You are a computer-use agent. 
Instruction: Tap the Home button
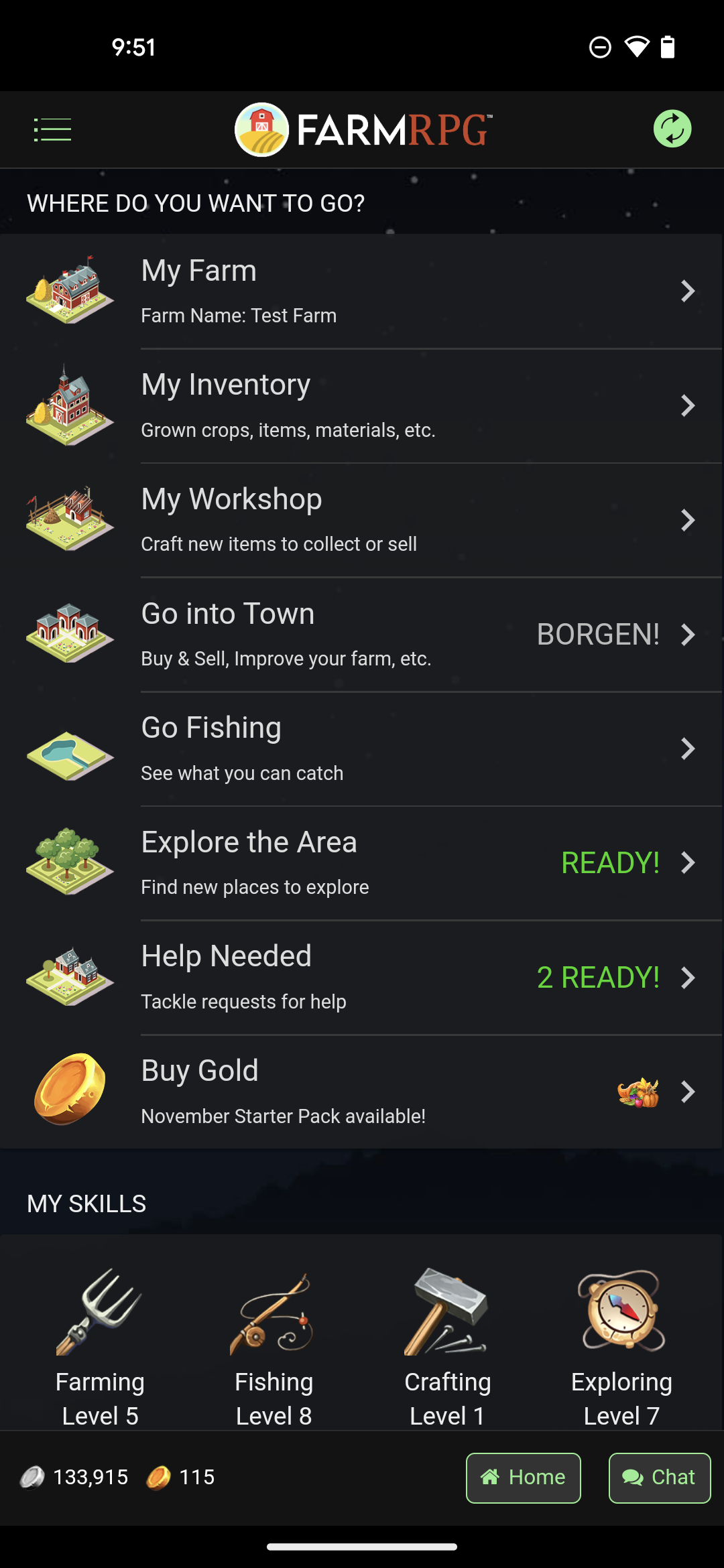point(523,1478)
